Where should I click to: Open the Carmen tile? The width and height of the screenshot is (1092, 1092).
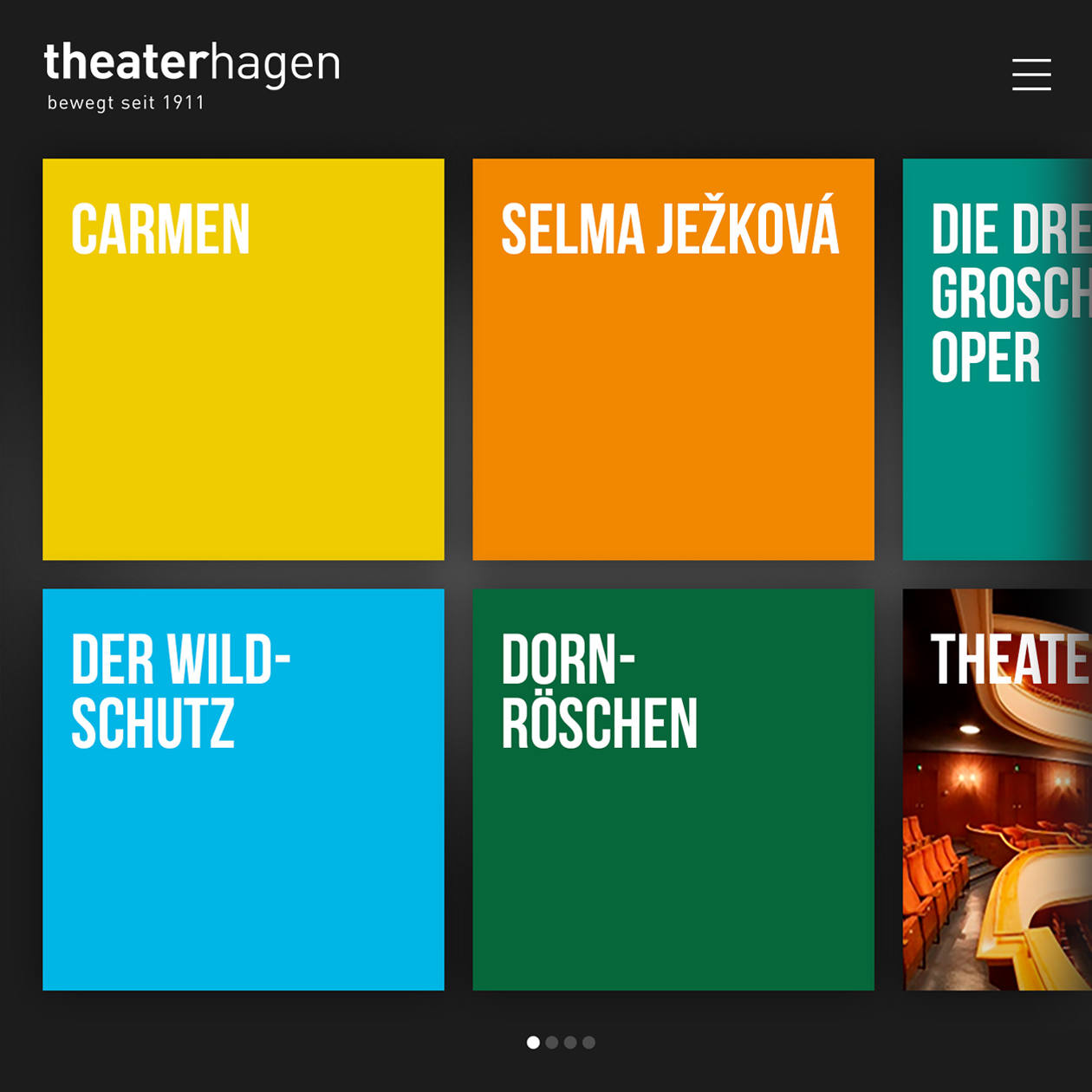(x=244, y=359)
